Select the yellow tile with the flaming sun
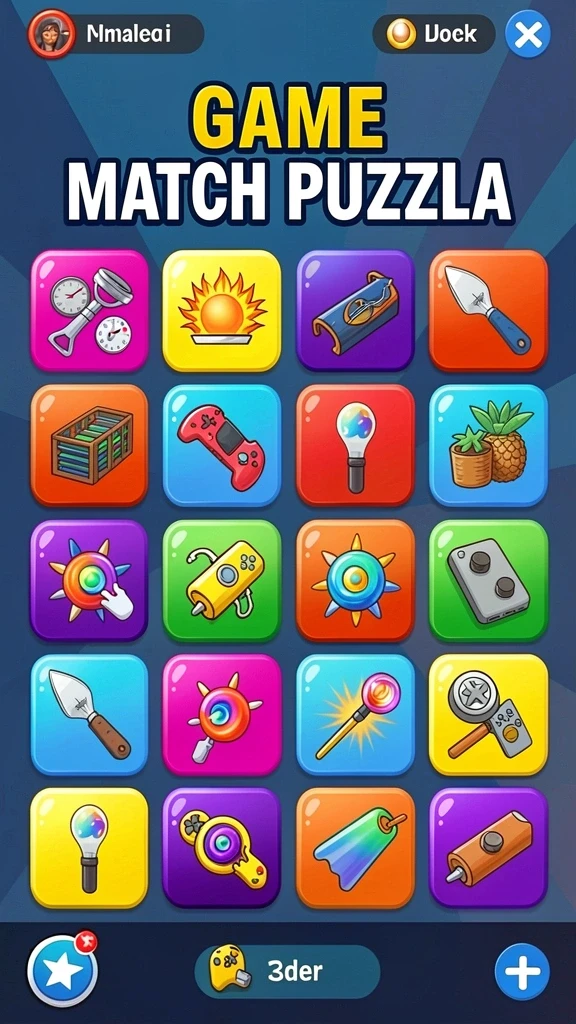Image resolution: width=576 pixels, height=1024 pixels. pos(221,310)
